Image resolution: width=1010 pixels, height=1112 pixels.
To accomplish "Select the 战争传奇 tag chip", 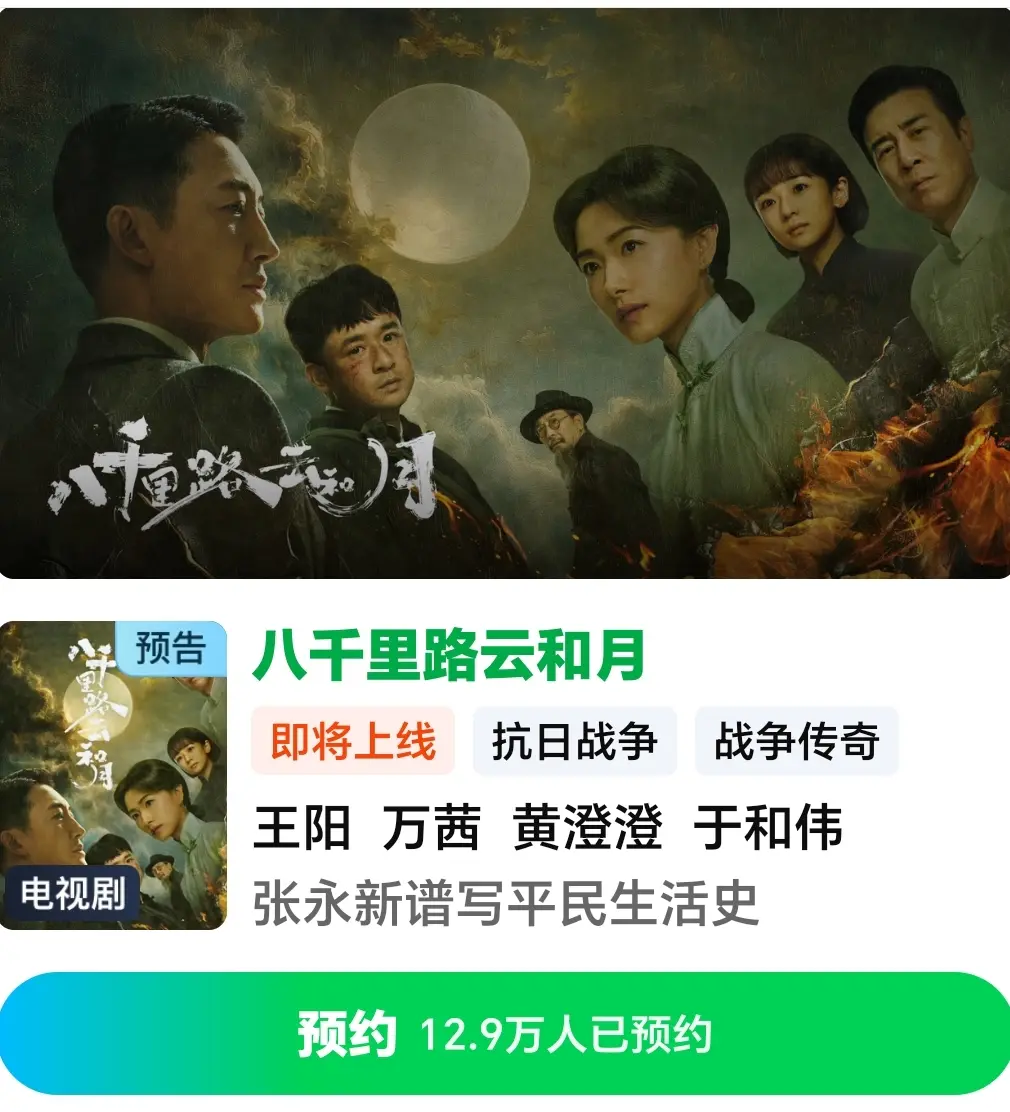I will pyautogui.click(x=796, y=742).
